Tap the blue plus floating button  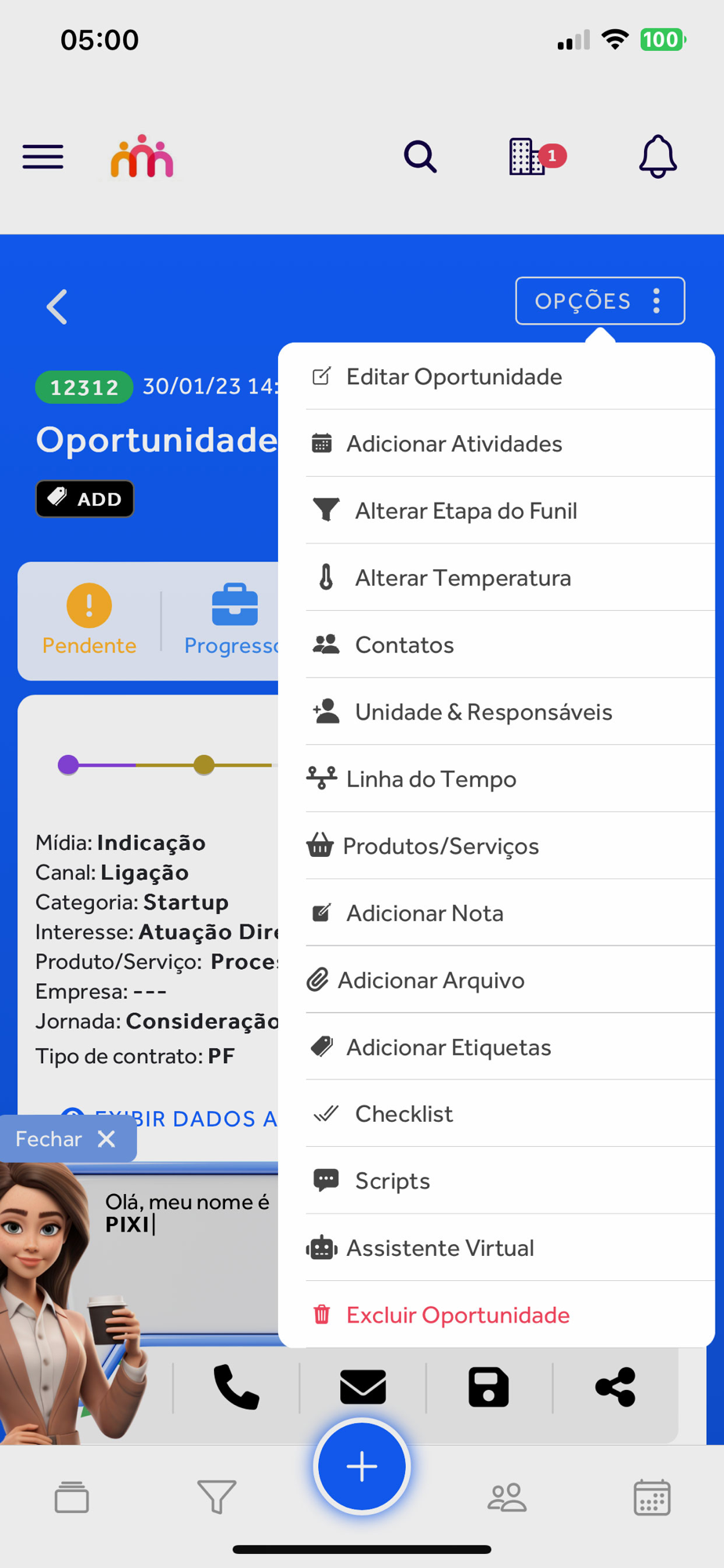(362, 1466)
